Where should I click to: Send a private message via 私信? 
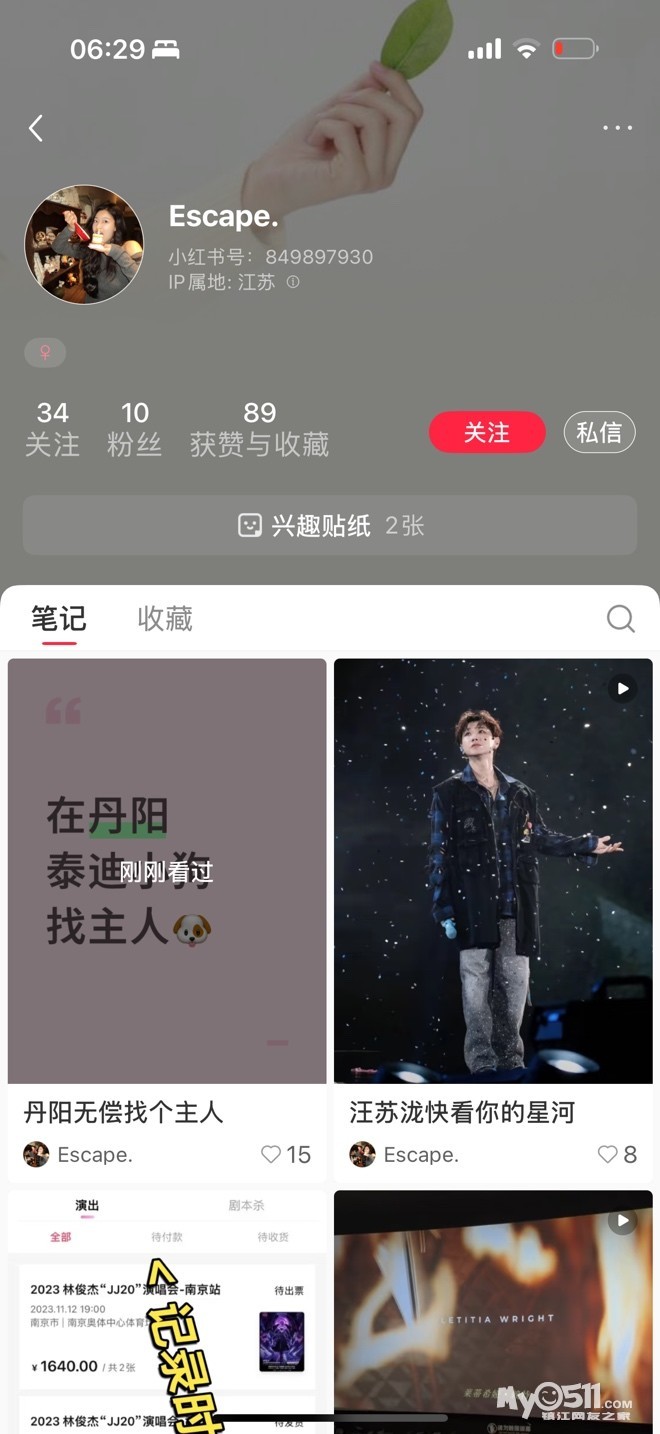click(x=599, y=432)
